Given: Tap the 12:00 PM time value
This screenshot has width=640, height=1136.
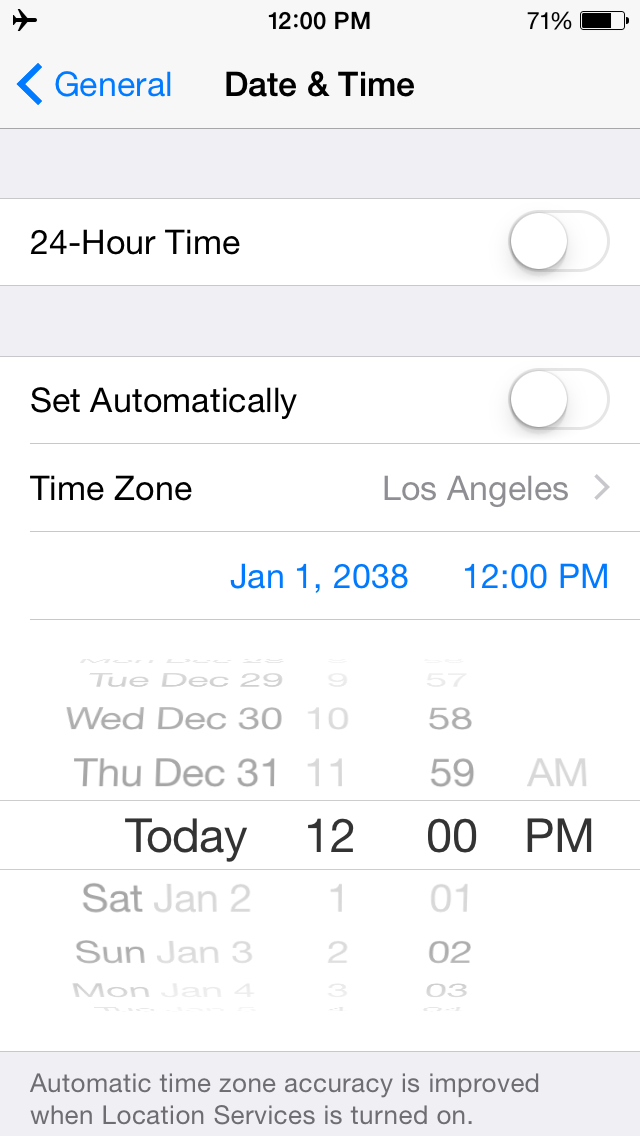Looking at the screenshot, I should (536, 577).
